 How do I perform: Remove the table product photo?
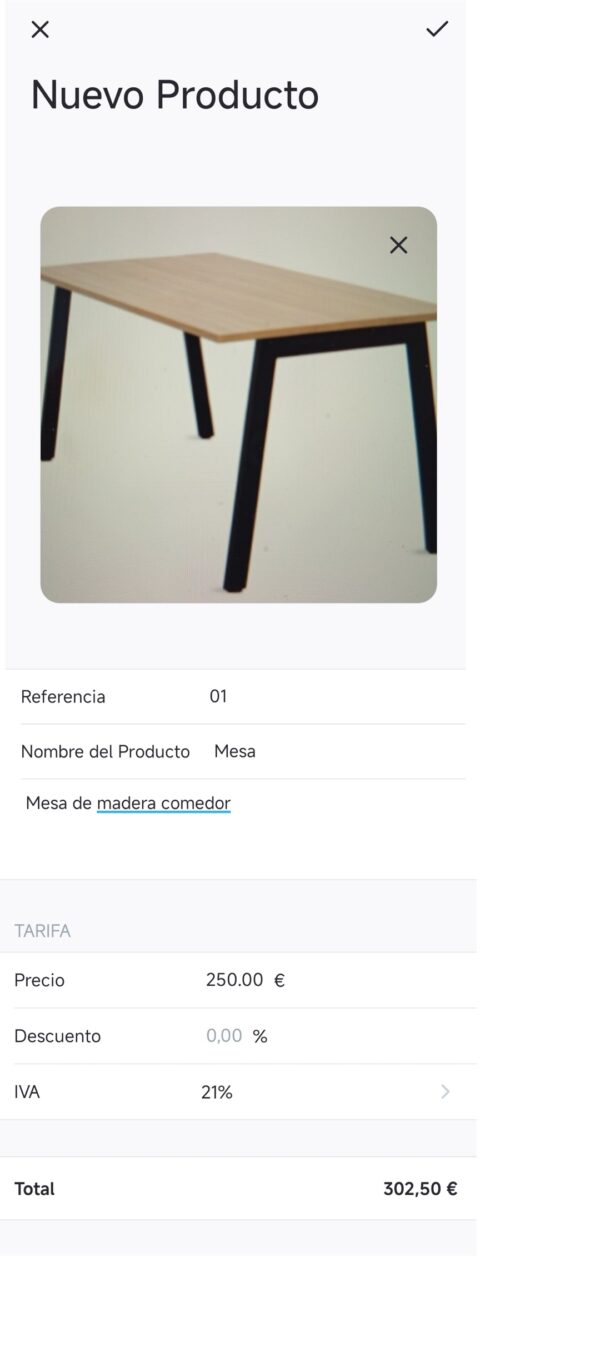(398, 245)
